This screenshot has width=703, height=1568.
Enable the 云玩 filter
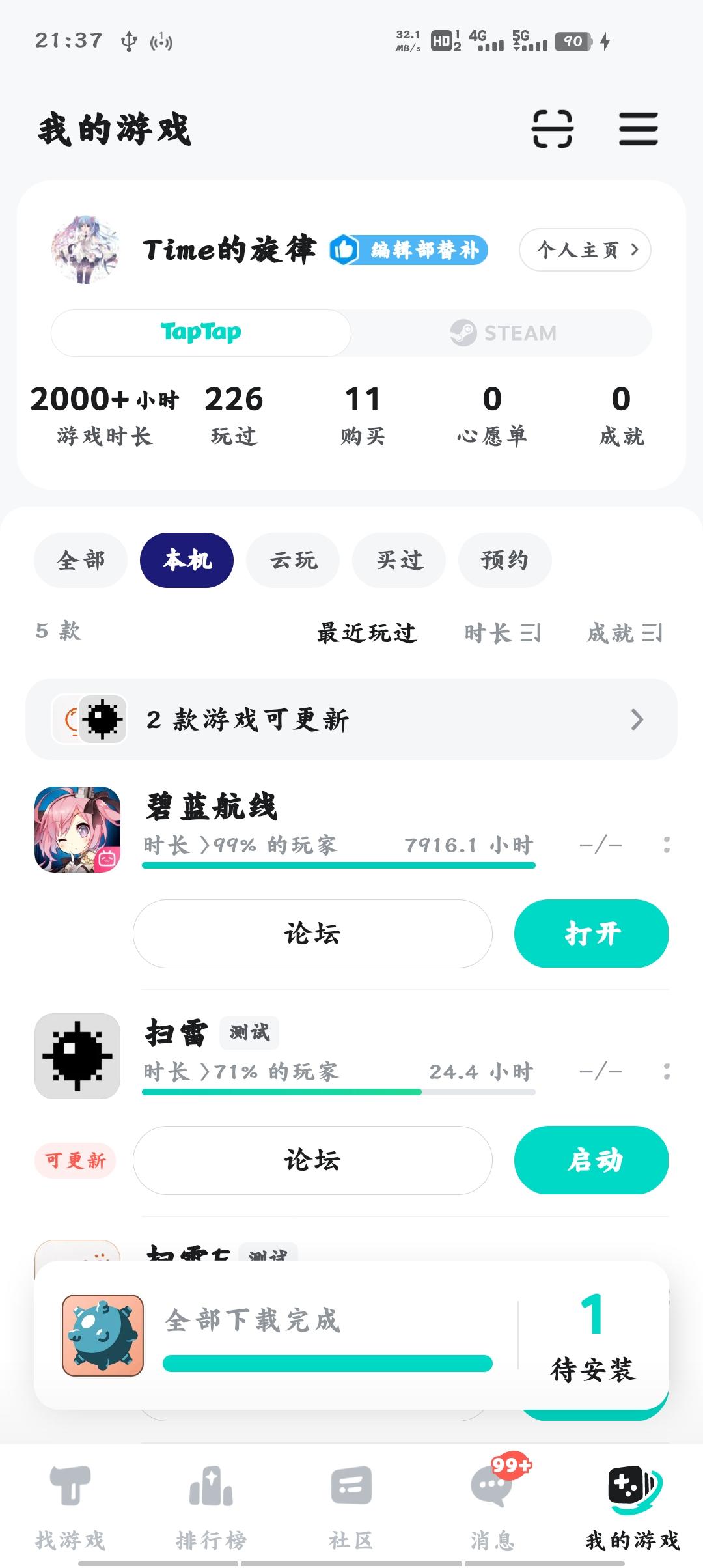pos(292,560)
